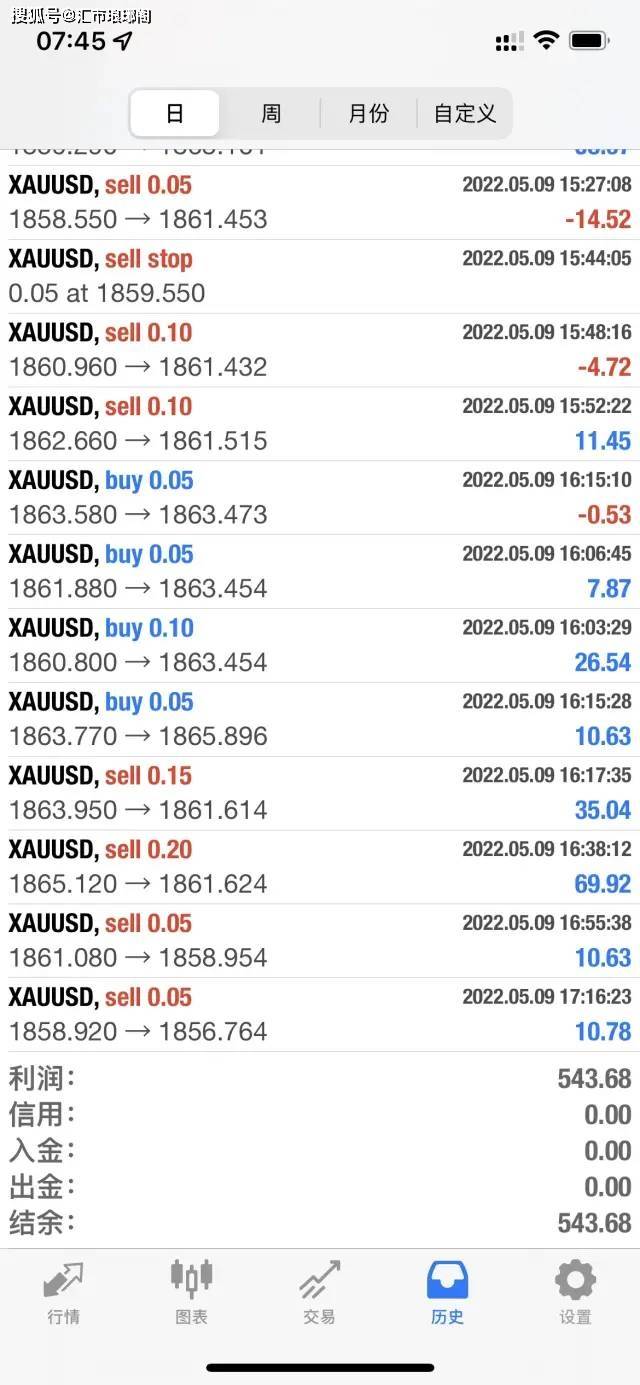Expand the sell 0.10 trade with -4.72 loss
The height and width of the screenshot is (1385, 640).
pyautogui.click(x=320, y=350)
